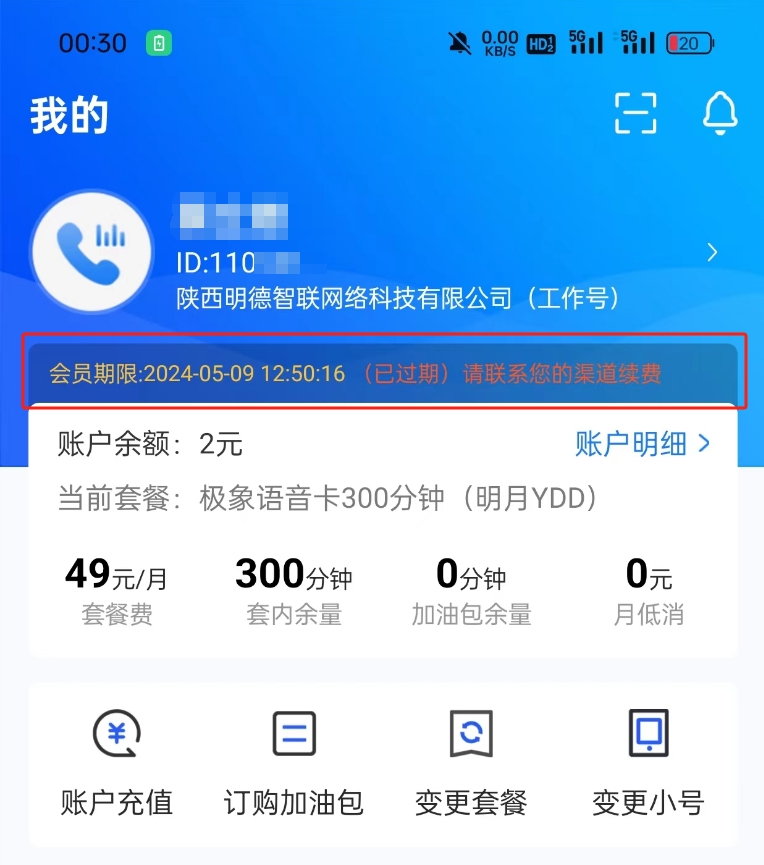Open 变更套餐 to change plan

pos(470,762)
